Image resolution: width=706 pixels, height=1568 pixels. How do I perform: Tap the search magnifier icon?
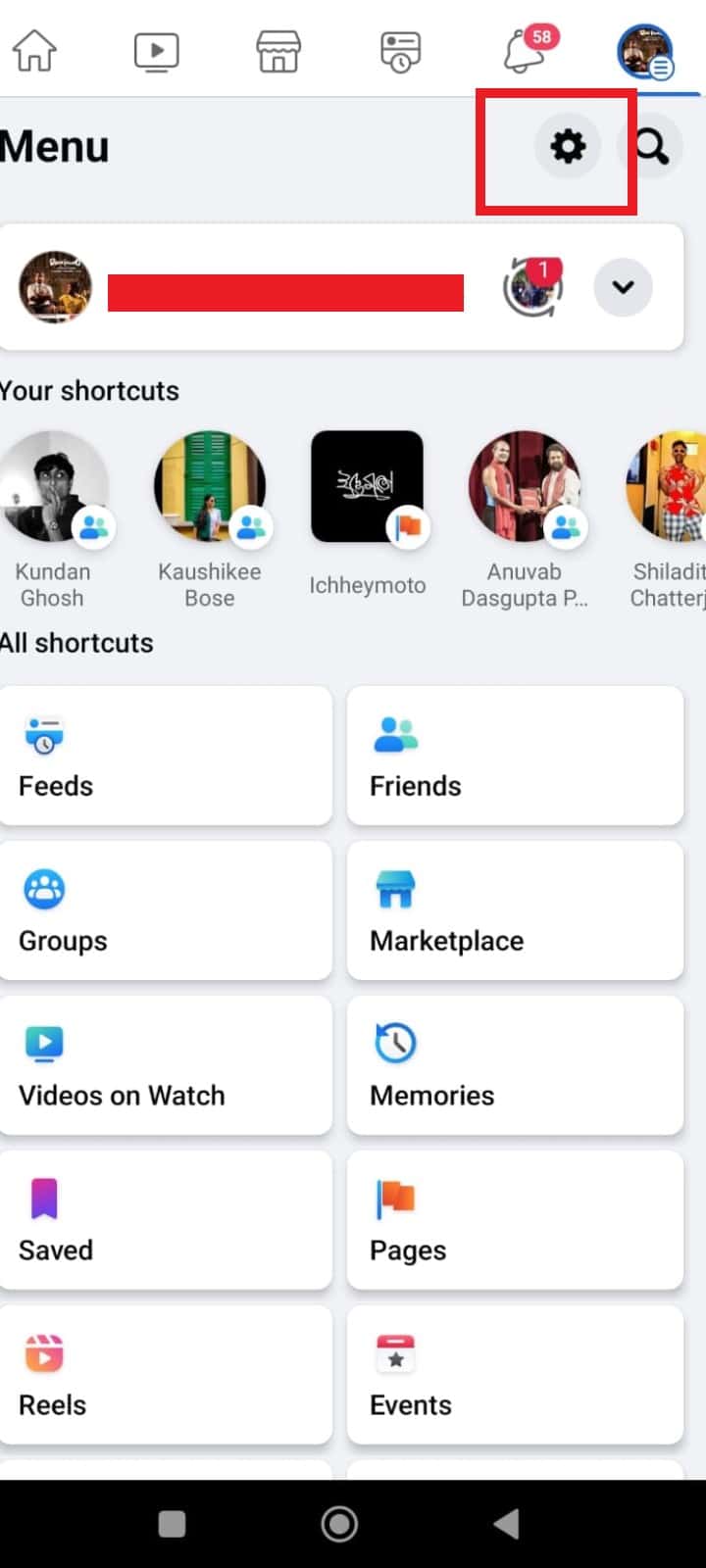651,147
